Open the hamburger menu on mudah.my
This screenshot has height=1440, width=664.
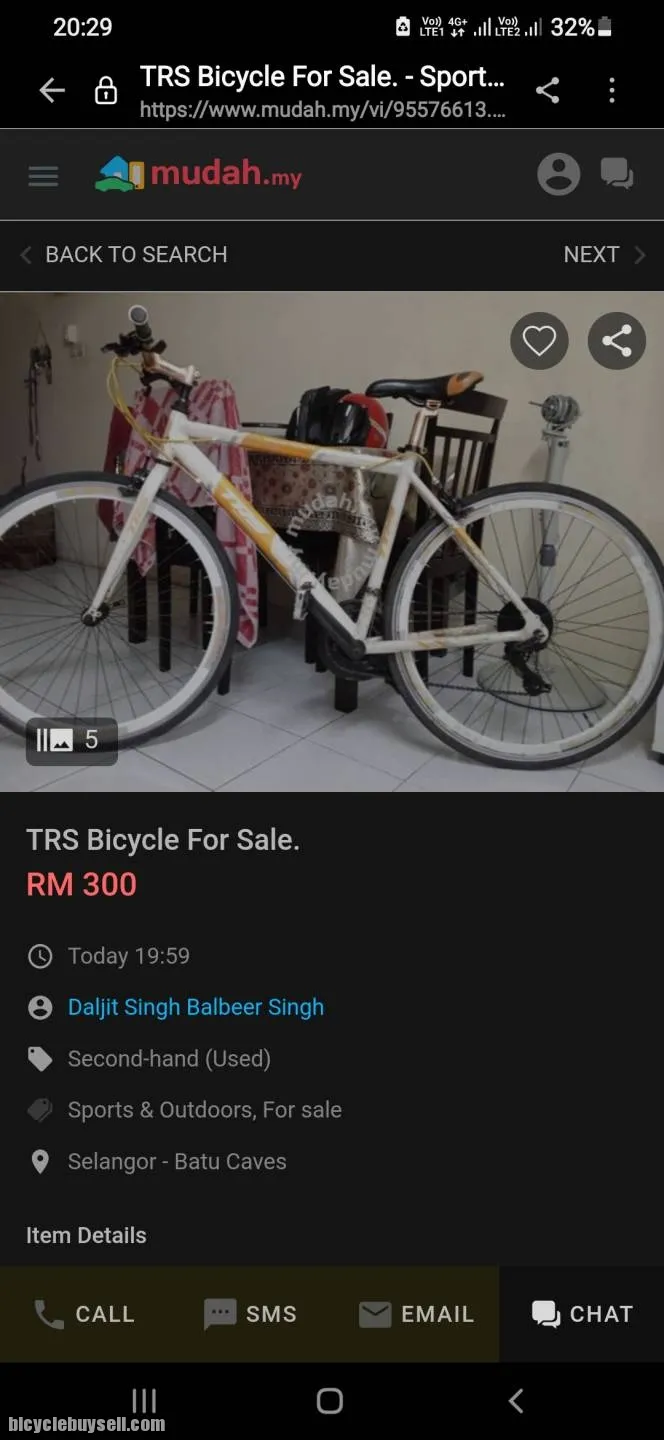pyautogui.click(x=43, y=176)
